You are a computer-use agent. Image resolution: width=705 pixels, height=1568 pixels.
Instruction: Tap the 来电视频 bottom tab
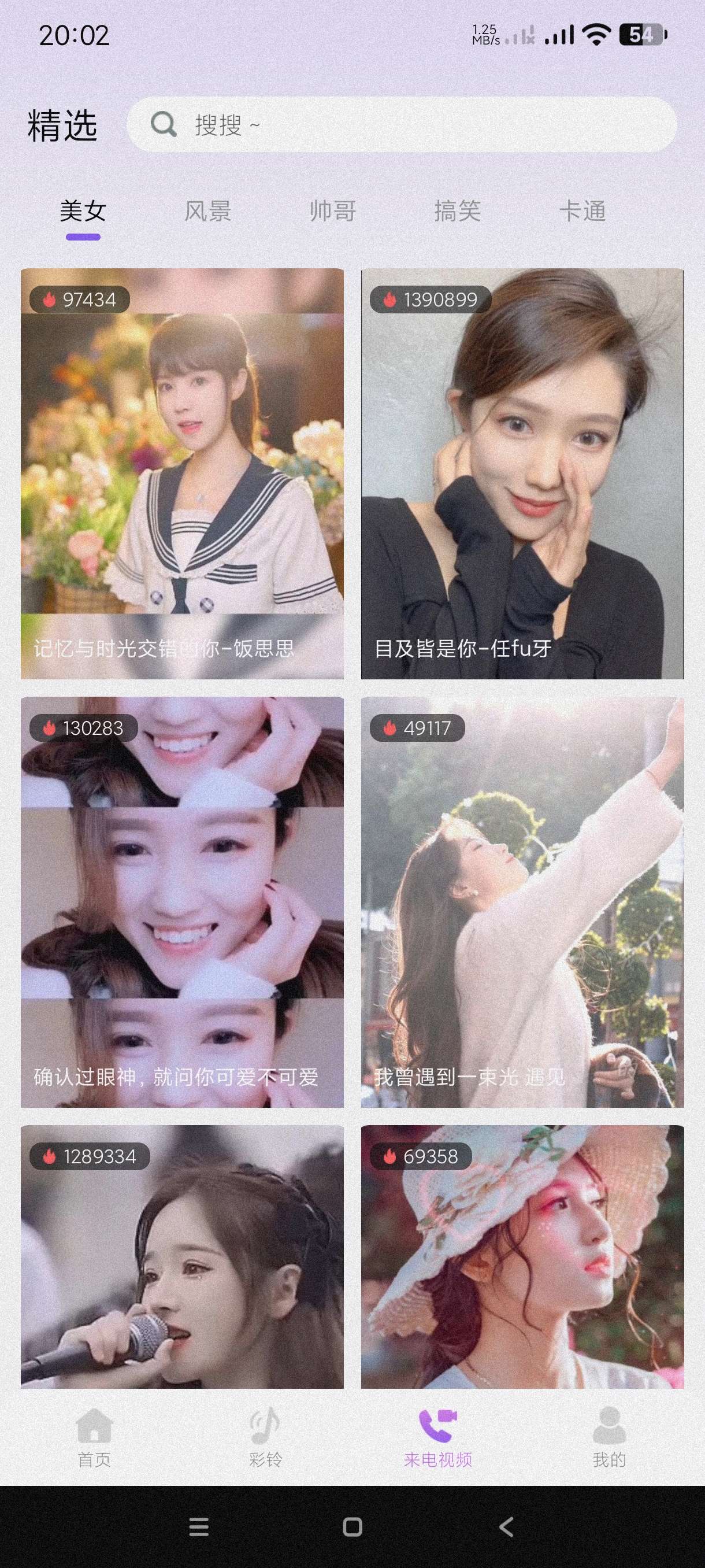coord(438,1437)
